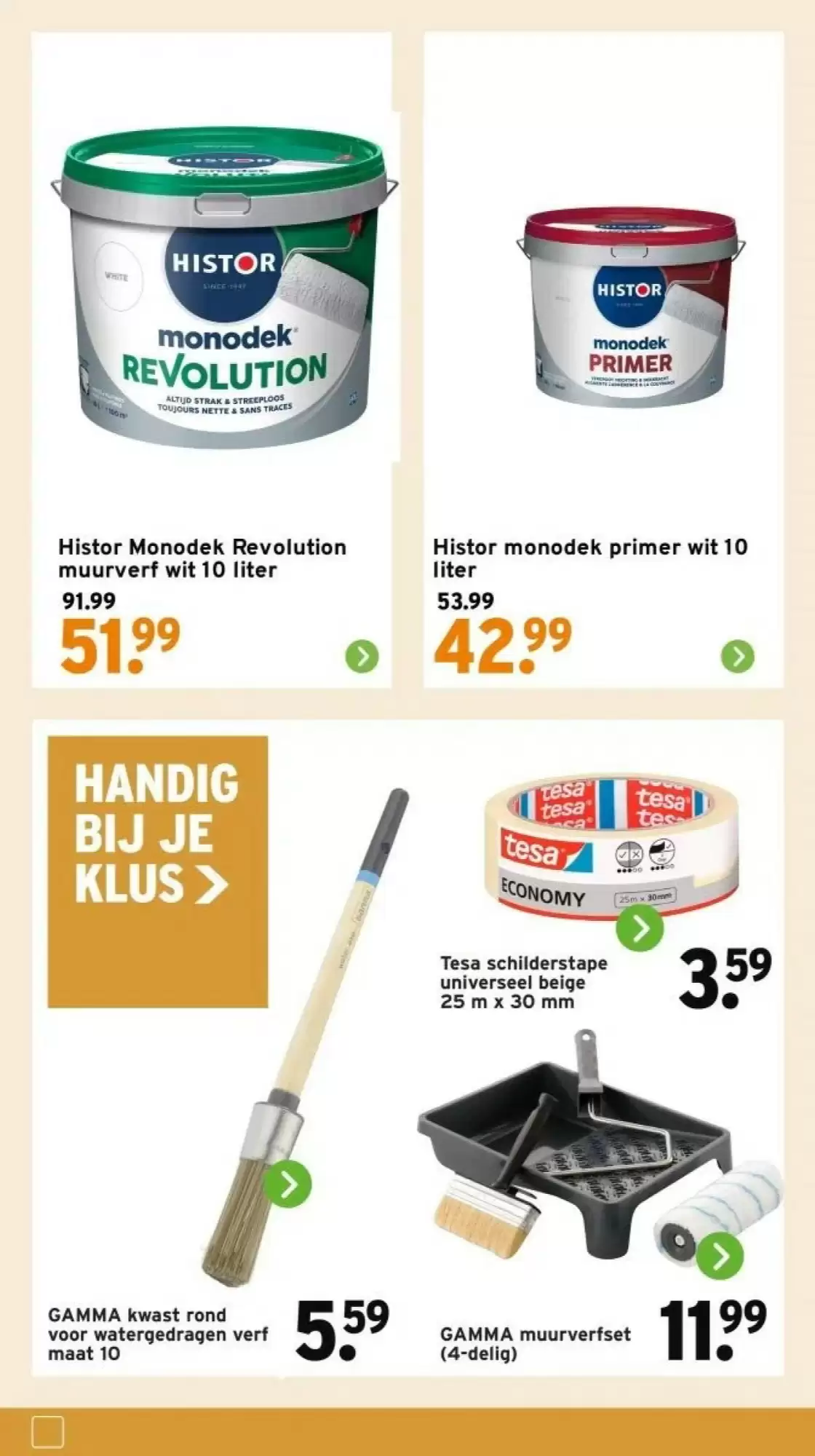Open the Handig bij je klus banner
Screen dimensions: 815x1456
pos(158,871)
